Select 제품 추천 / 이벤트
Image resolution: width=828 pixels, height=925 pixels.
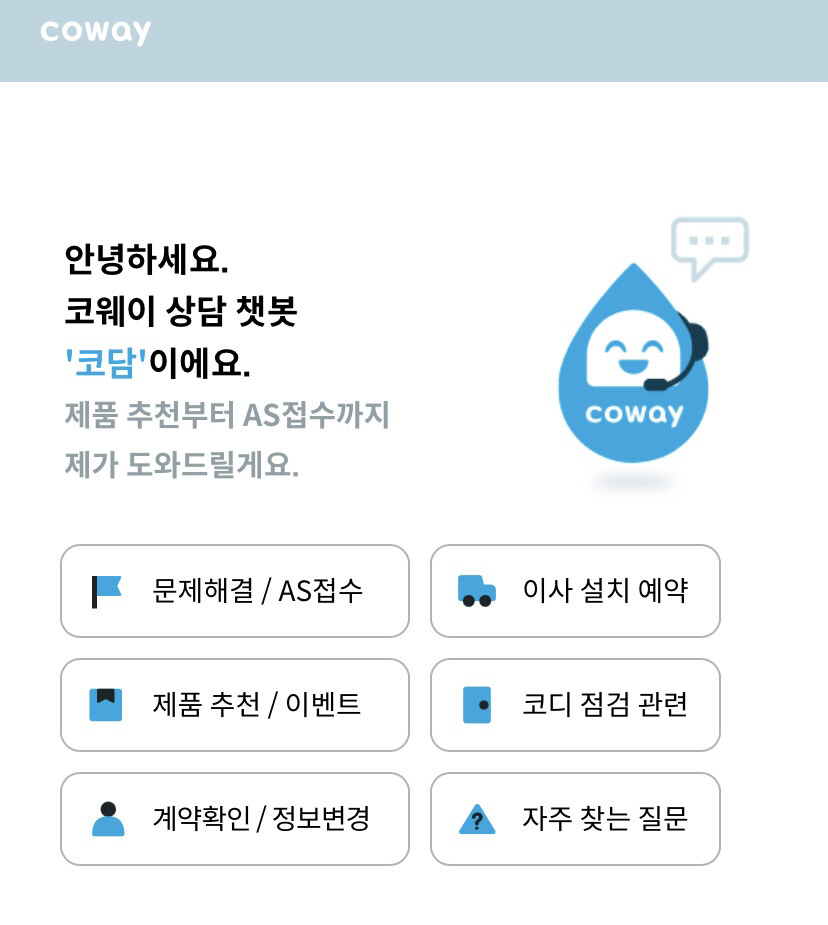(x=235, y=705)
